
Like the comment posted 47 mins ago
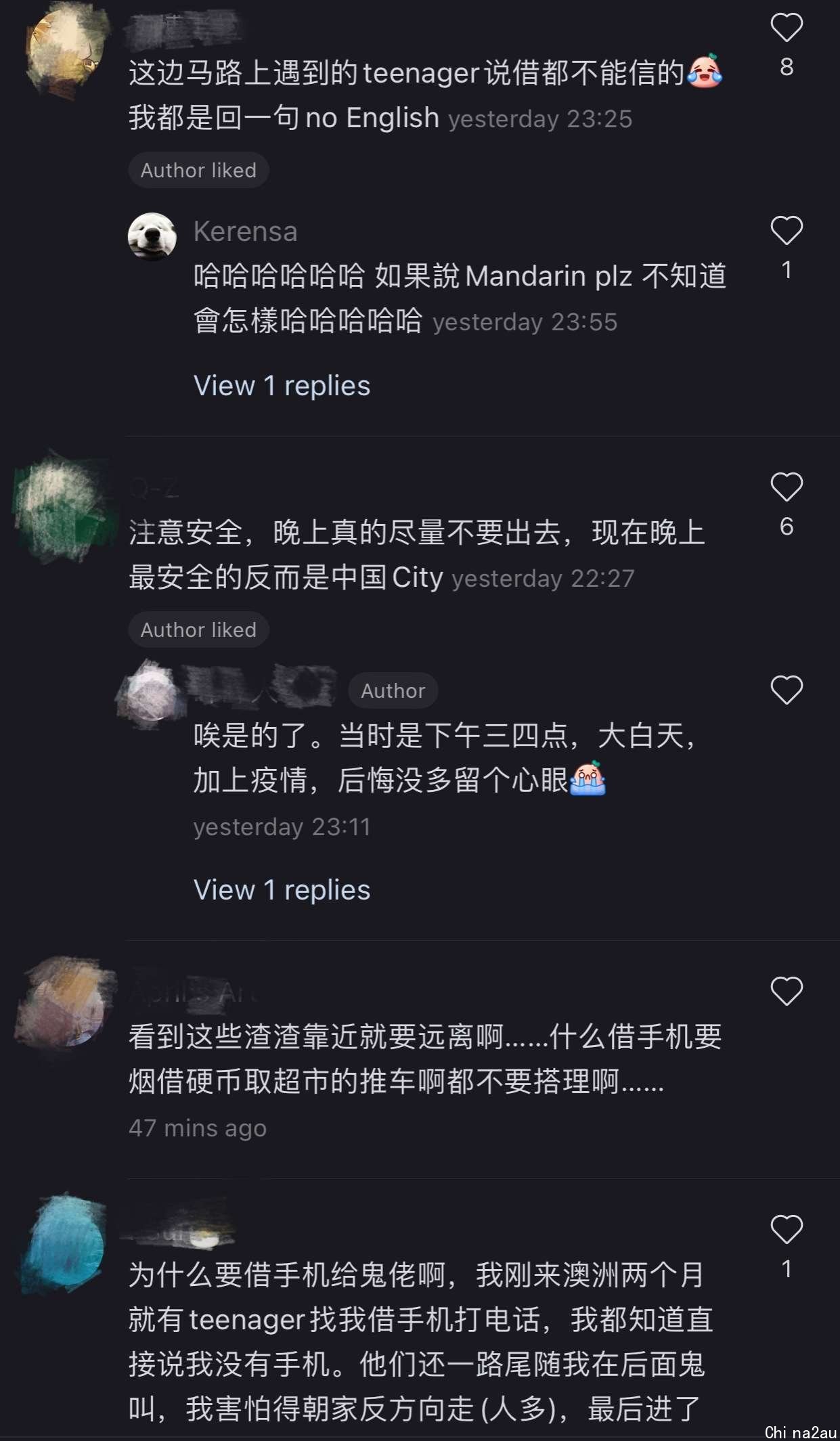coord(786,992)
